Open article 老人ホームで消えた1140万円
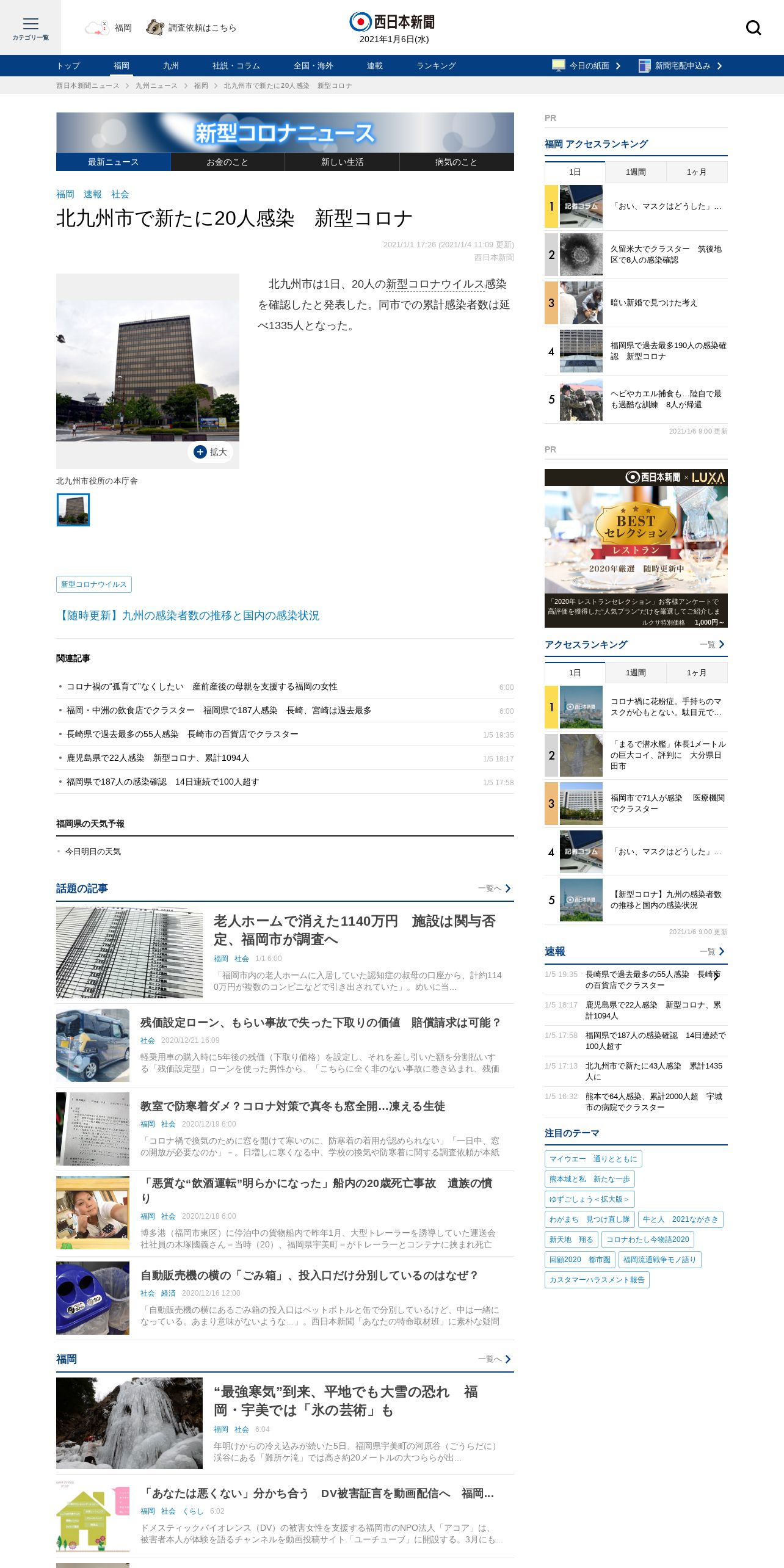This screenshot has width=784, height=1568. tap(354, 930)
